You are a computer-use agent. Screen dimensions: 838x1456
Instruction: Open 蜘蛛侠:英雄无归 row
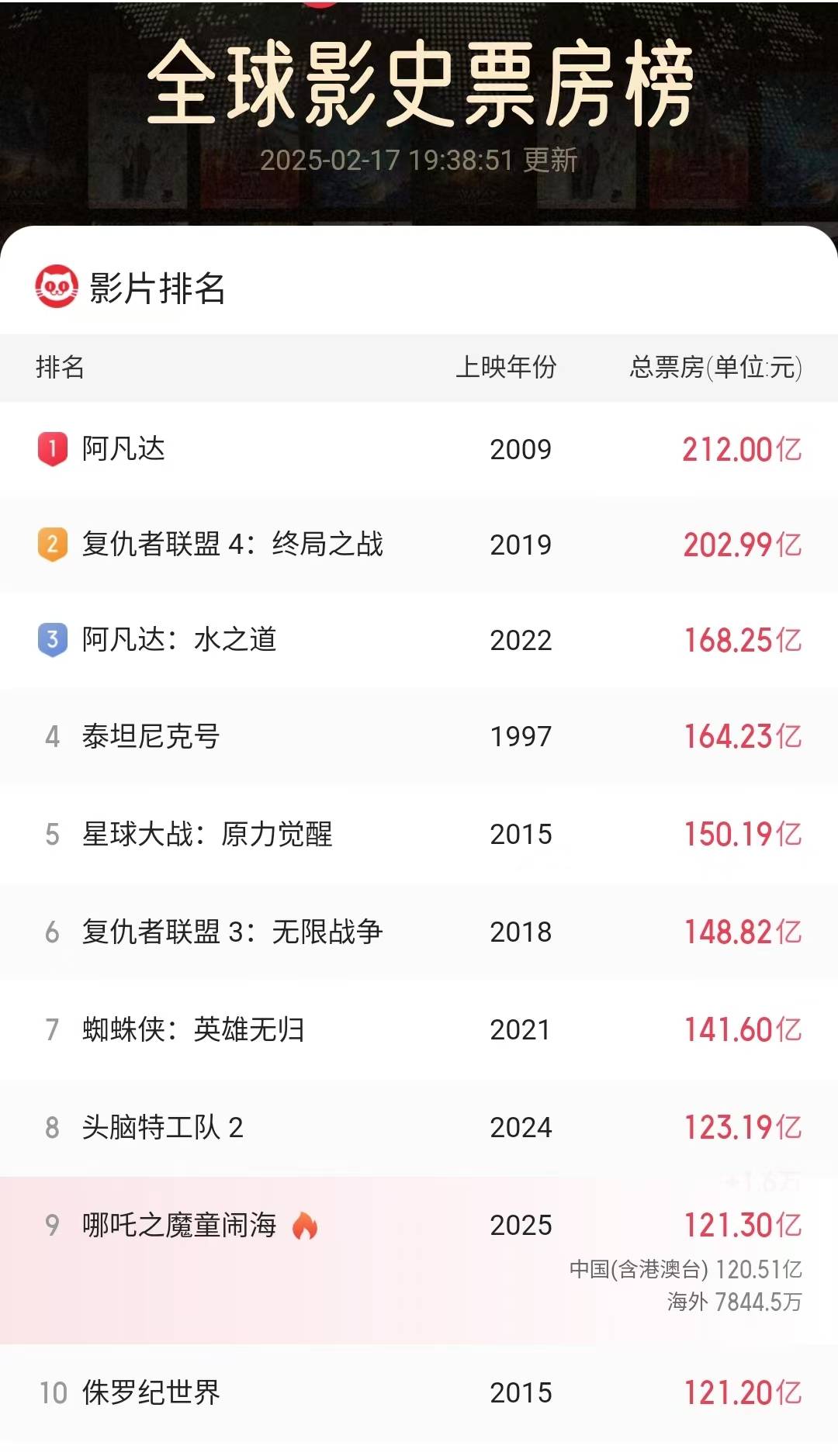point(419,1029)
